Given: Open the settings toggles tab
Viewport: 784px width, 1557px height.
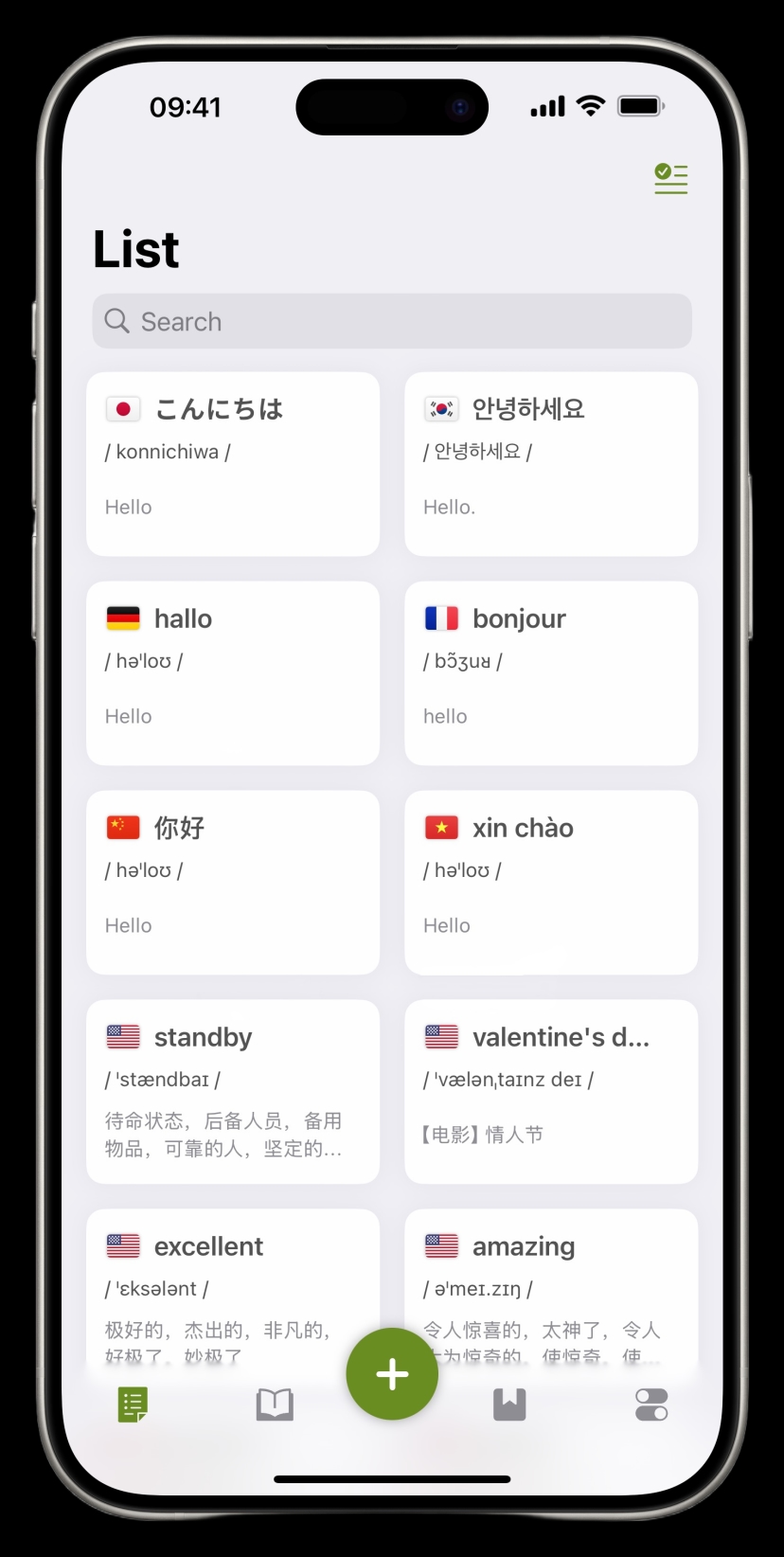Looking at the screenshot, I should point(651,1405).
